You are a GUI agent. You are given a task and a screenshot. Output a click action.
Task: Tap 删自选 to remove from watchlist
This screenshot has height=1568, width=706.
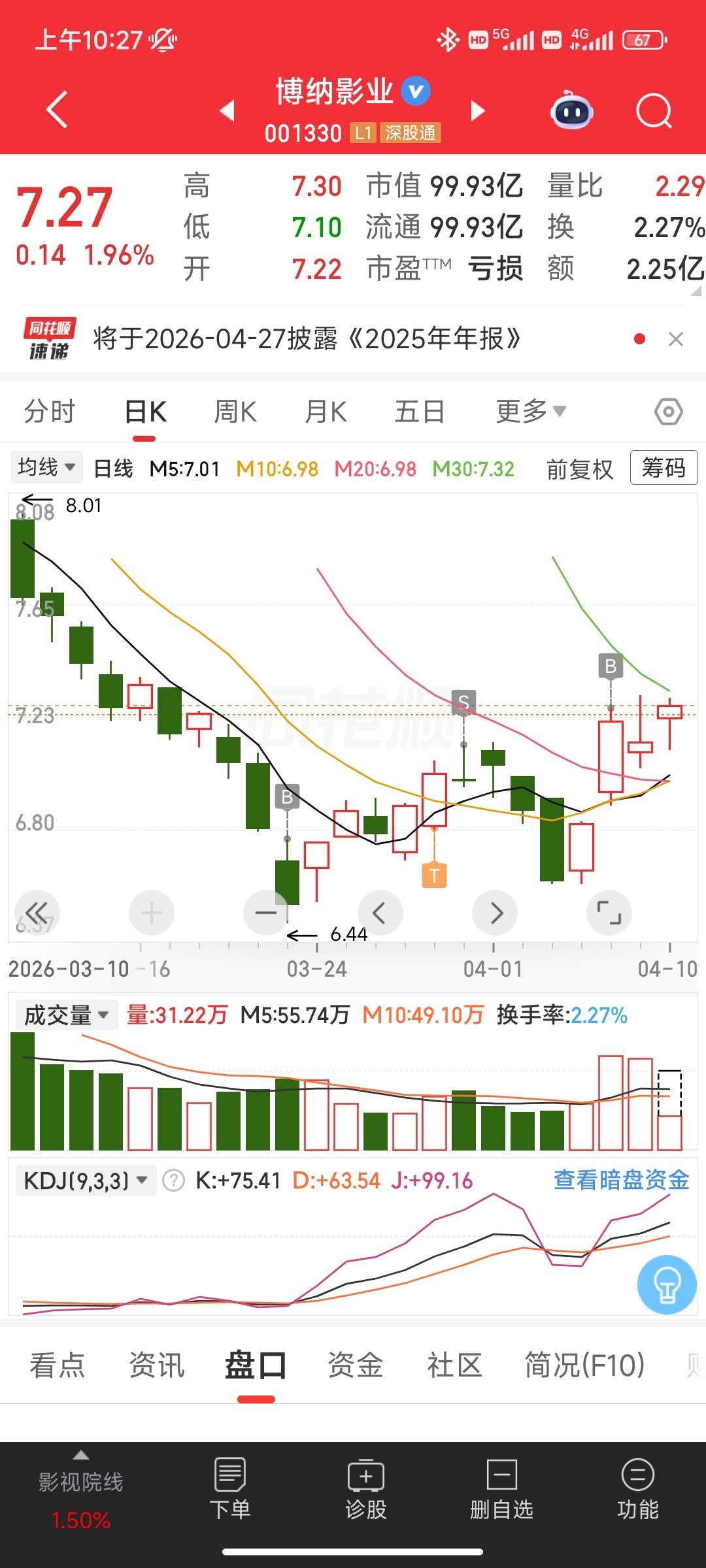click(x=501, y=1490)
